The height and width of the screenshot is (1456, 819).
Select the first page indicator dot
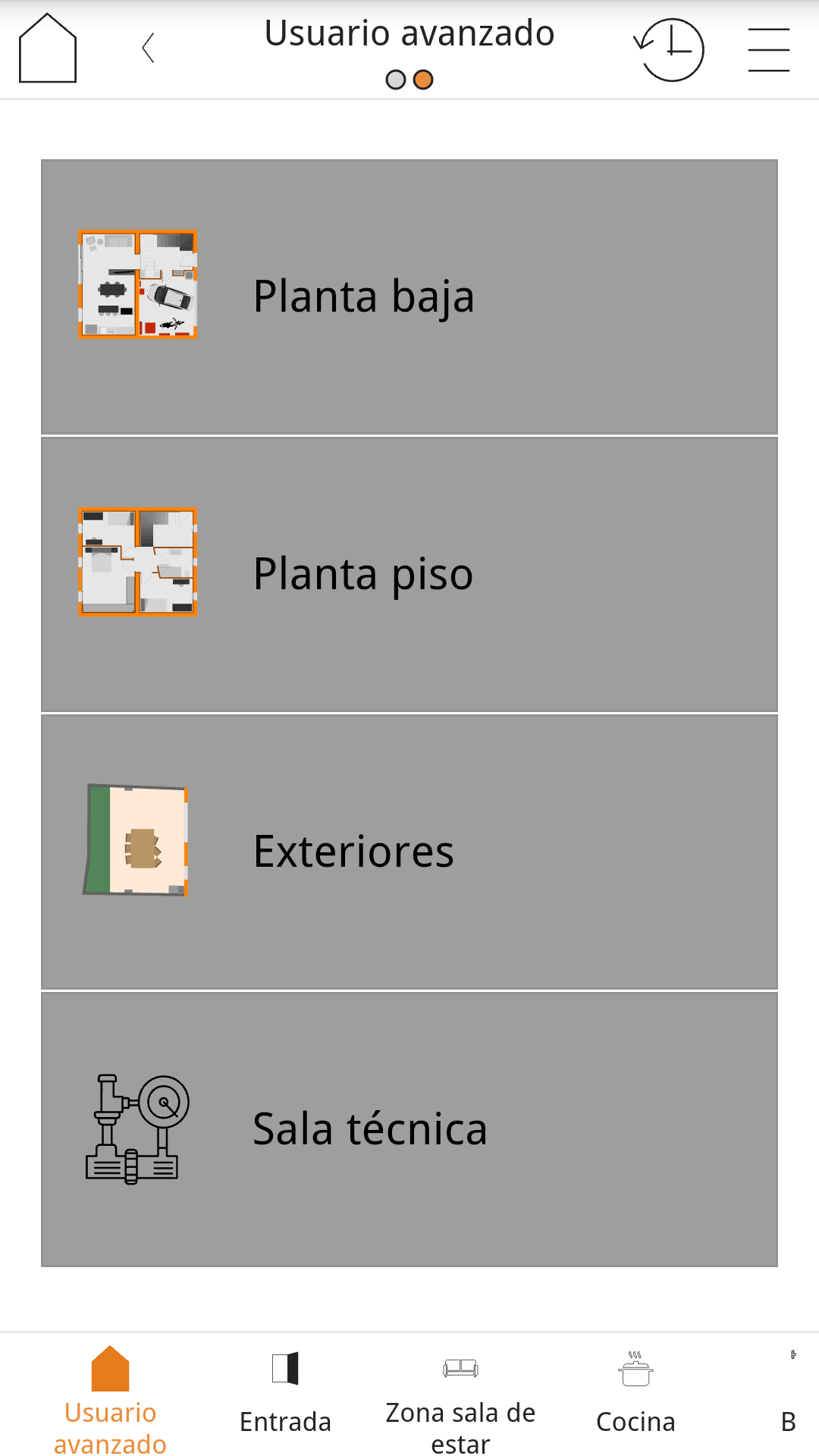(x=396, y=80)
